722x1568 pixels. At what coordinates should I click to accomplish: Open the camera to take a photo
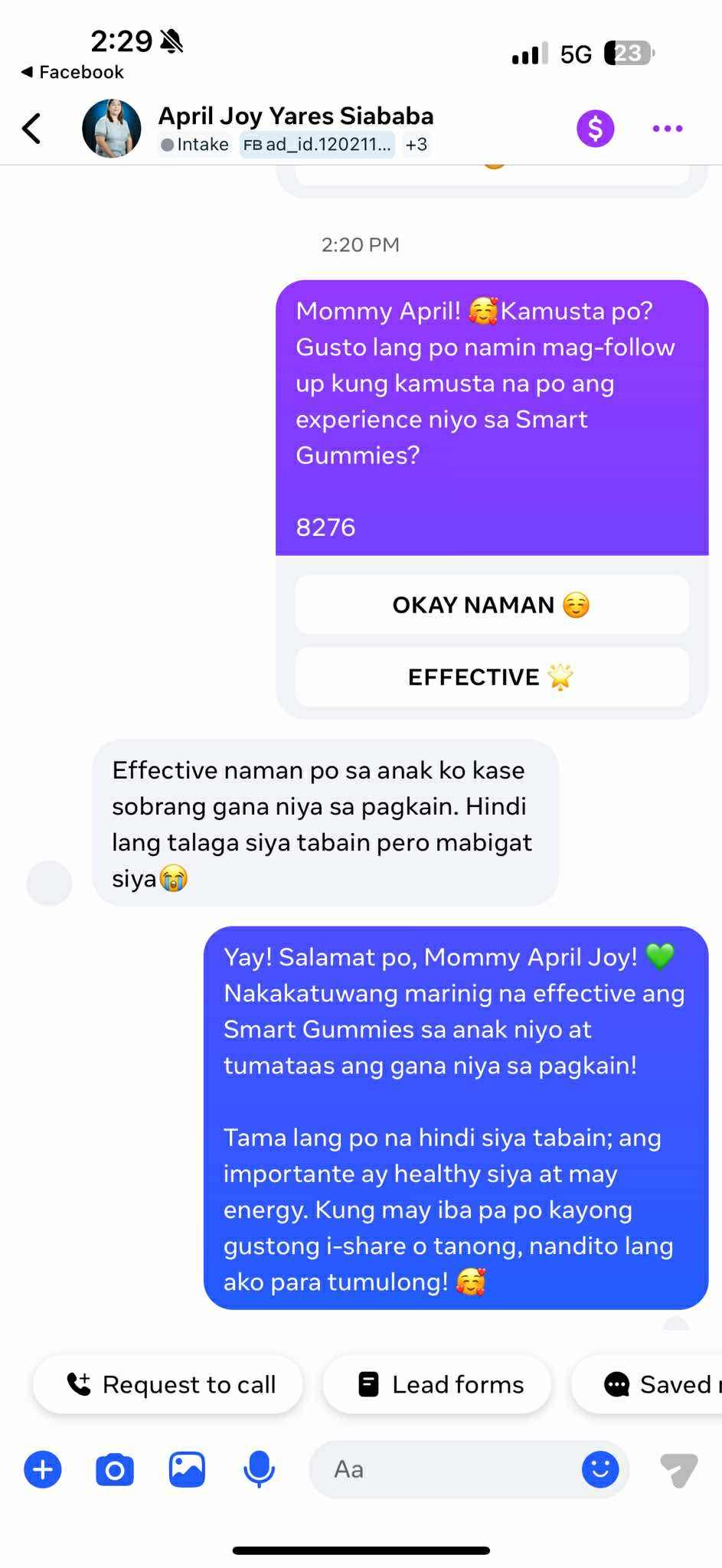coord(115,1469)
